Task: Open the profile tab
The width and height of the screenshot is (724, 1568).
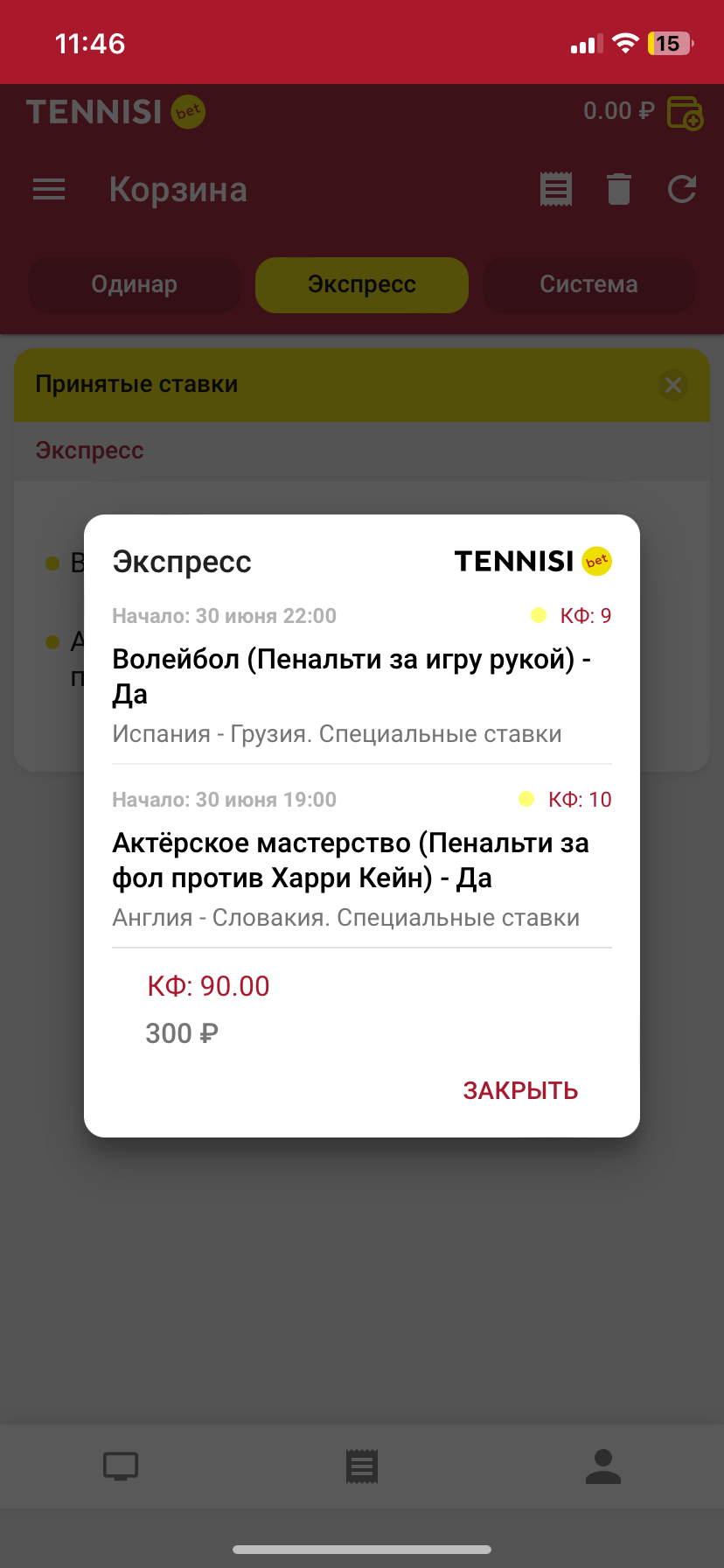Action: 603,1466
